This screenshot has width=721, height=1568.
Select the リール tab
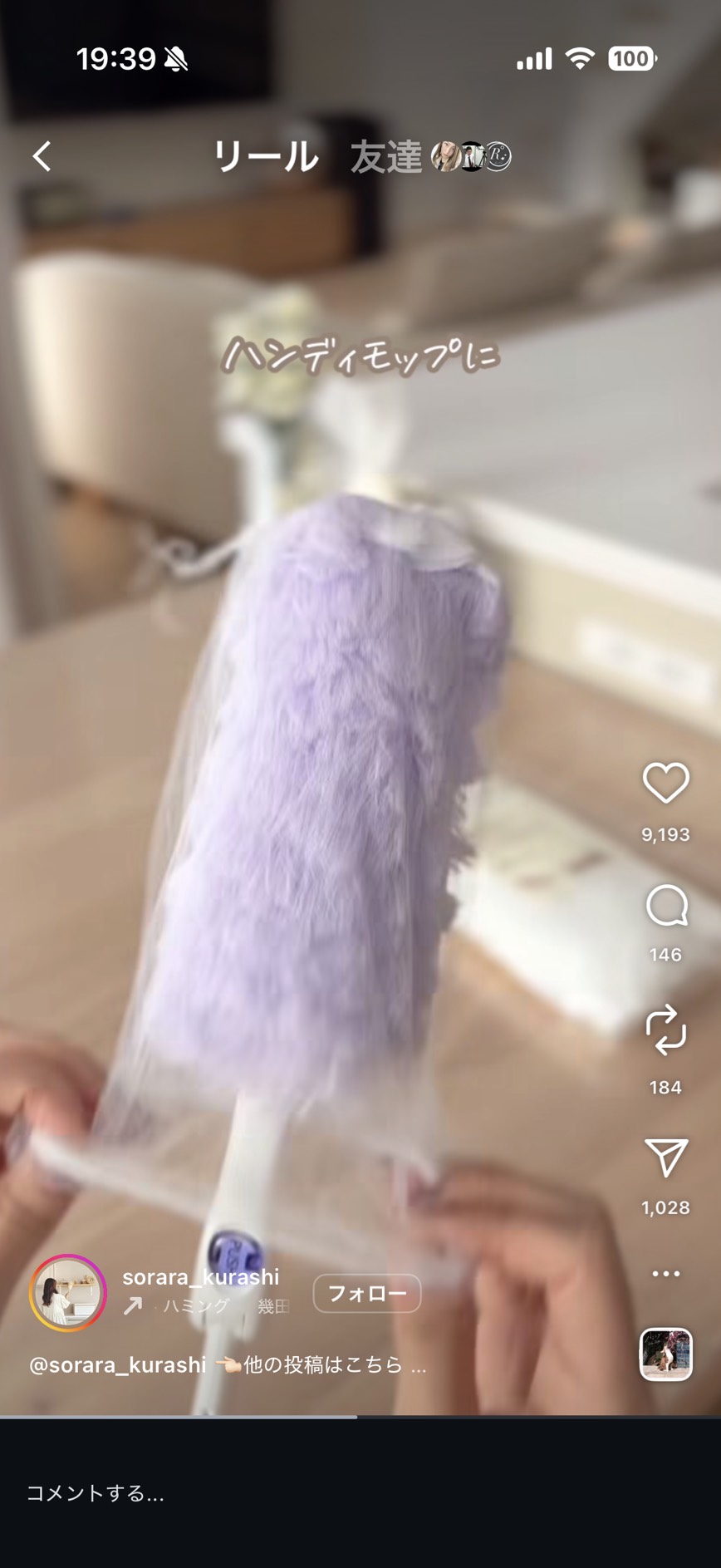[x=265, y=156]
